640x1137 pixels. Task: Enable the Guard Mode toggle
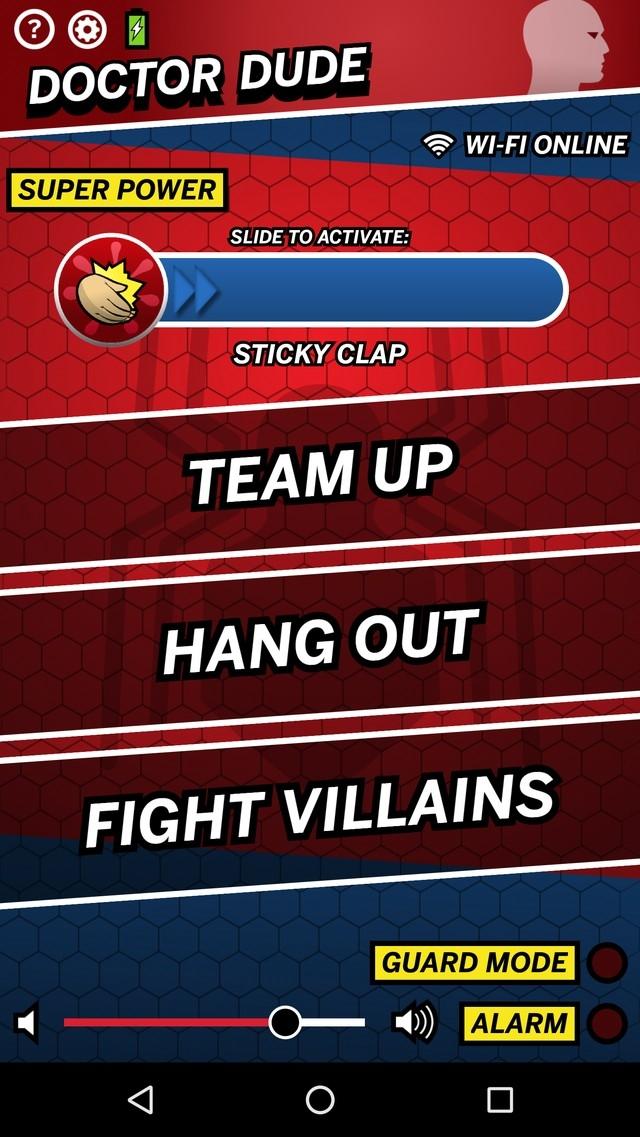coord(606,963)
